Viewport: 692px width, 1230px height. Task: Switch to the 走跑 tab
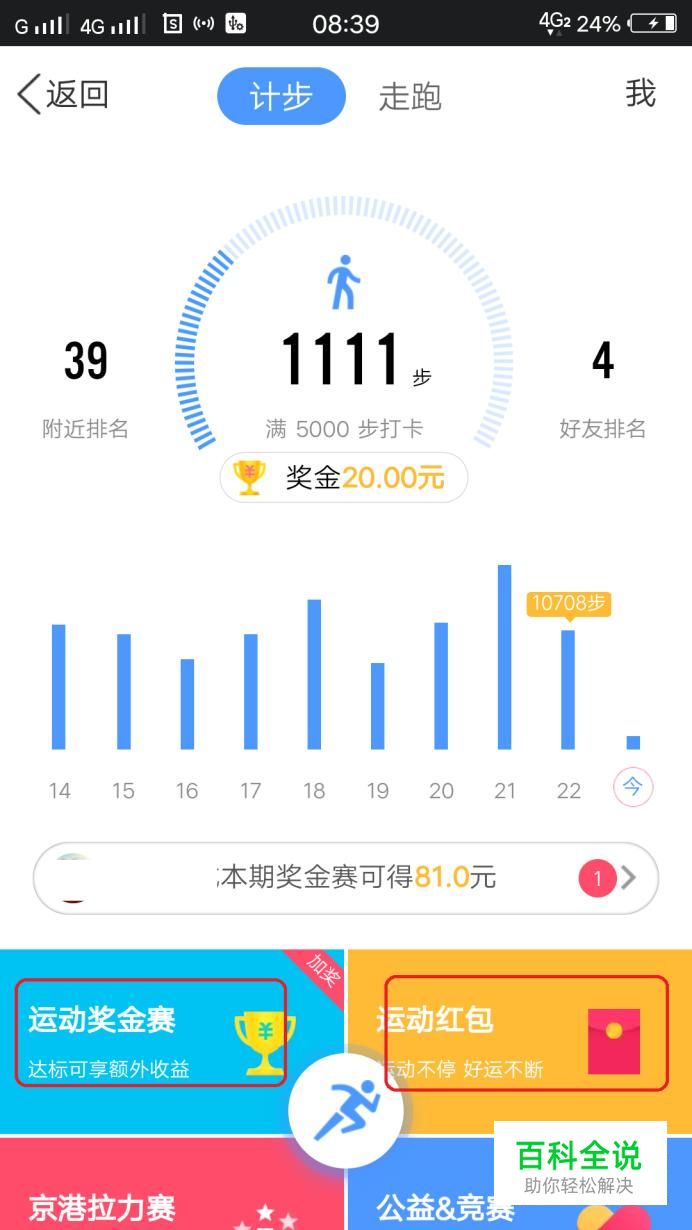click(x=409, y=97)
